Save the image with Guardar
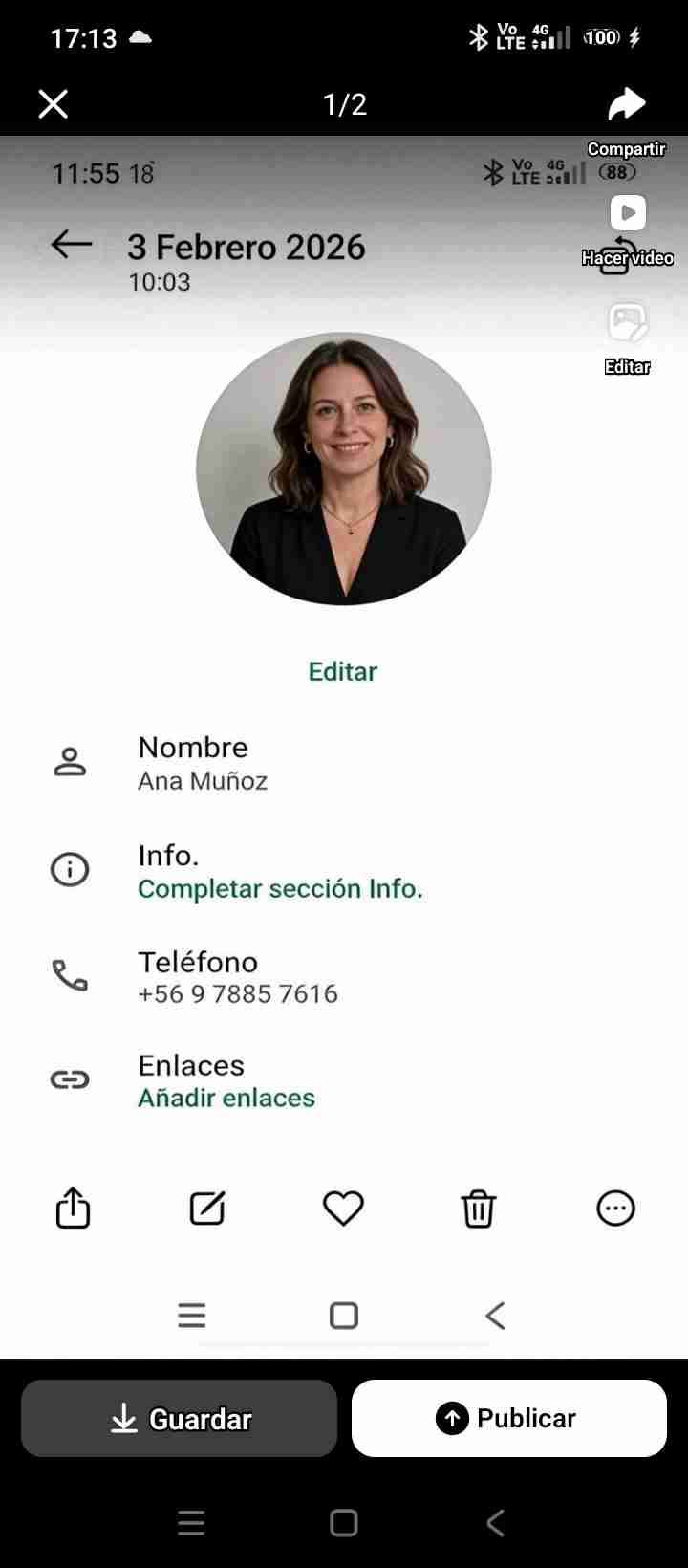688x1568 pixels. point(180,1419)
